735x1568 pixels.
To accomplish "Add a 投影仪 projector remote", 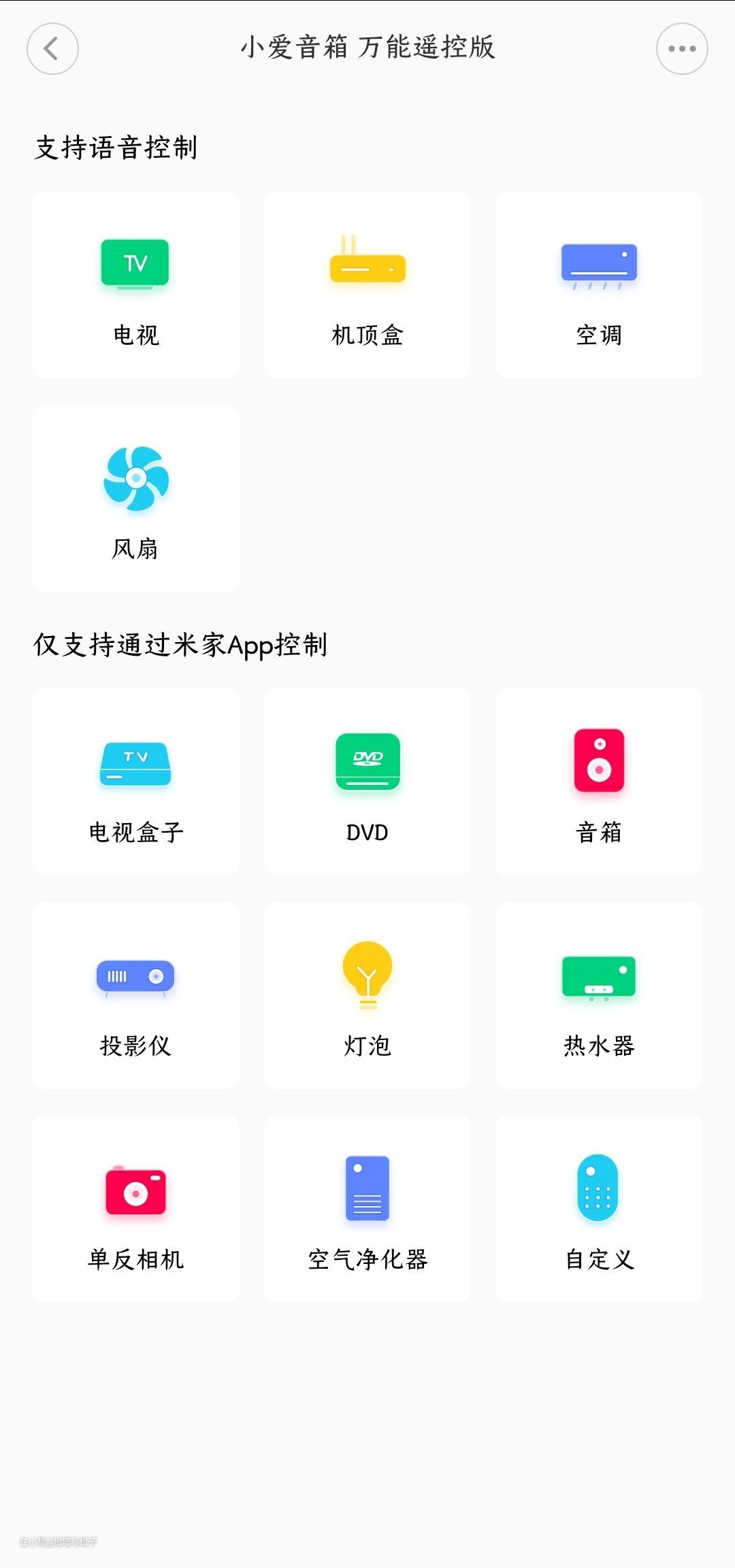I will [135, 995].
